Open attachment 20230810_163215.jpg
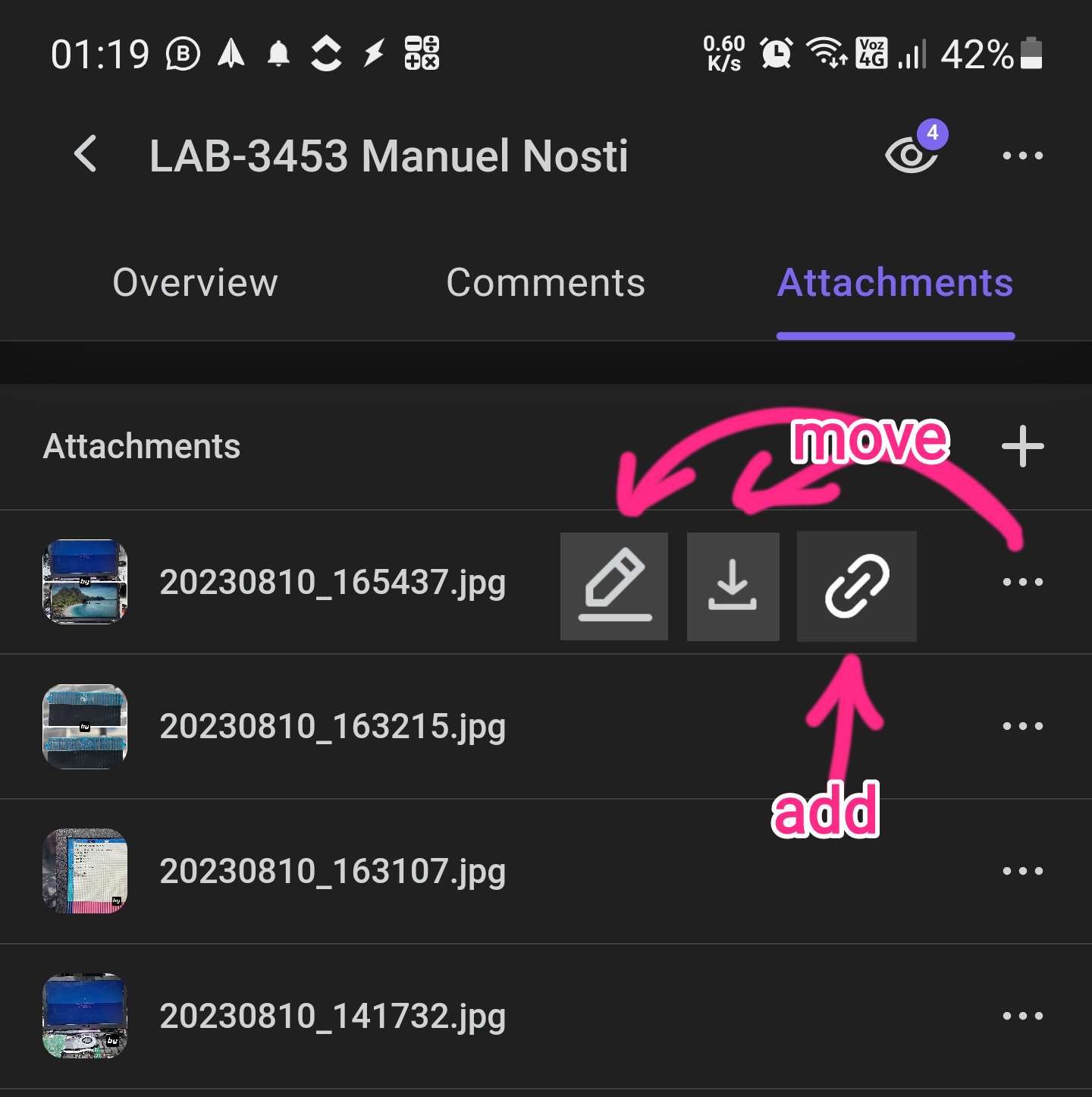 (x=332, y=727)
